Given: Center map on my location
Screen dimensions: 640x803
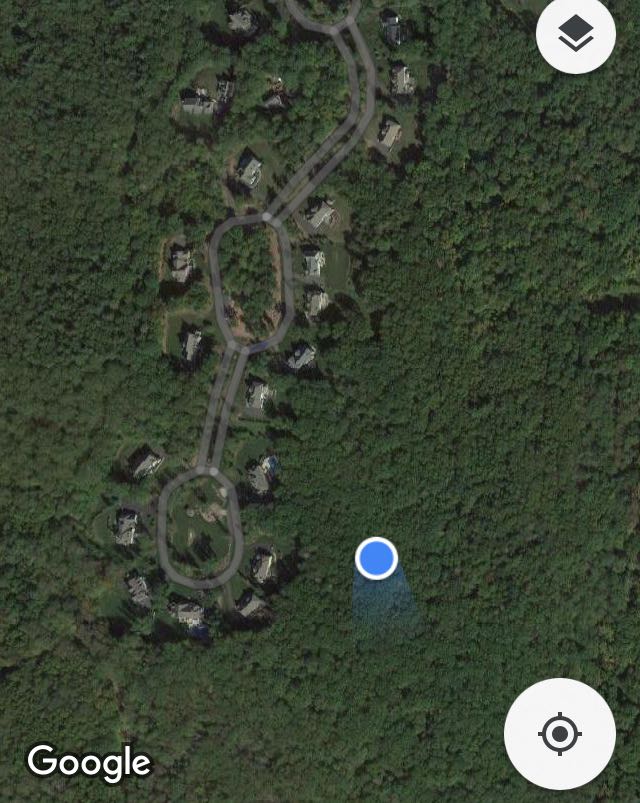Looking at the screenshot, I should [559, 734].
